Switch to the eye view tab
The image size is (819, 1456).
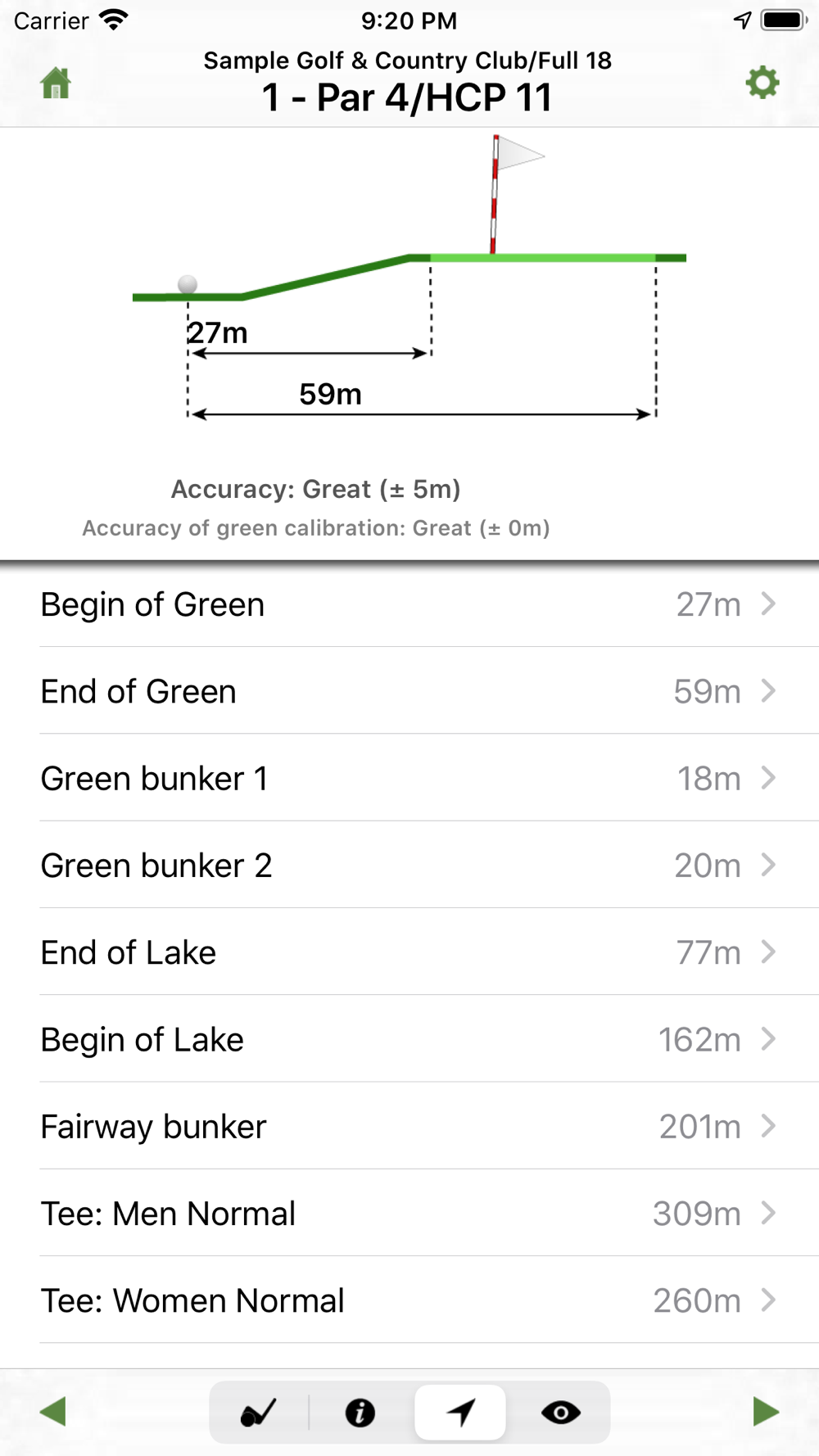[561, 1413]
